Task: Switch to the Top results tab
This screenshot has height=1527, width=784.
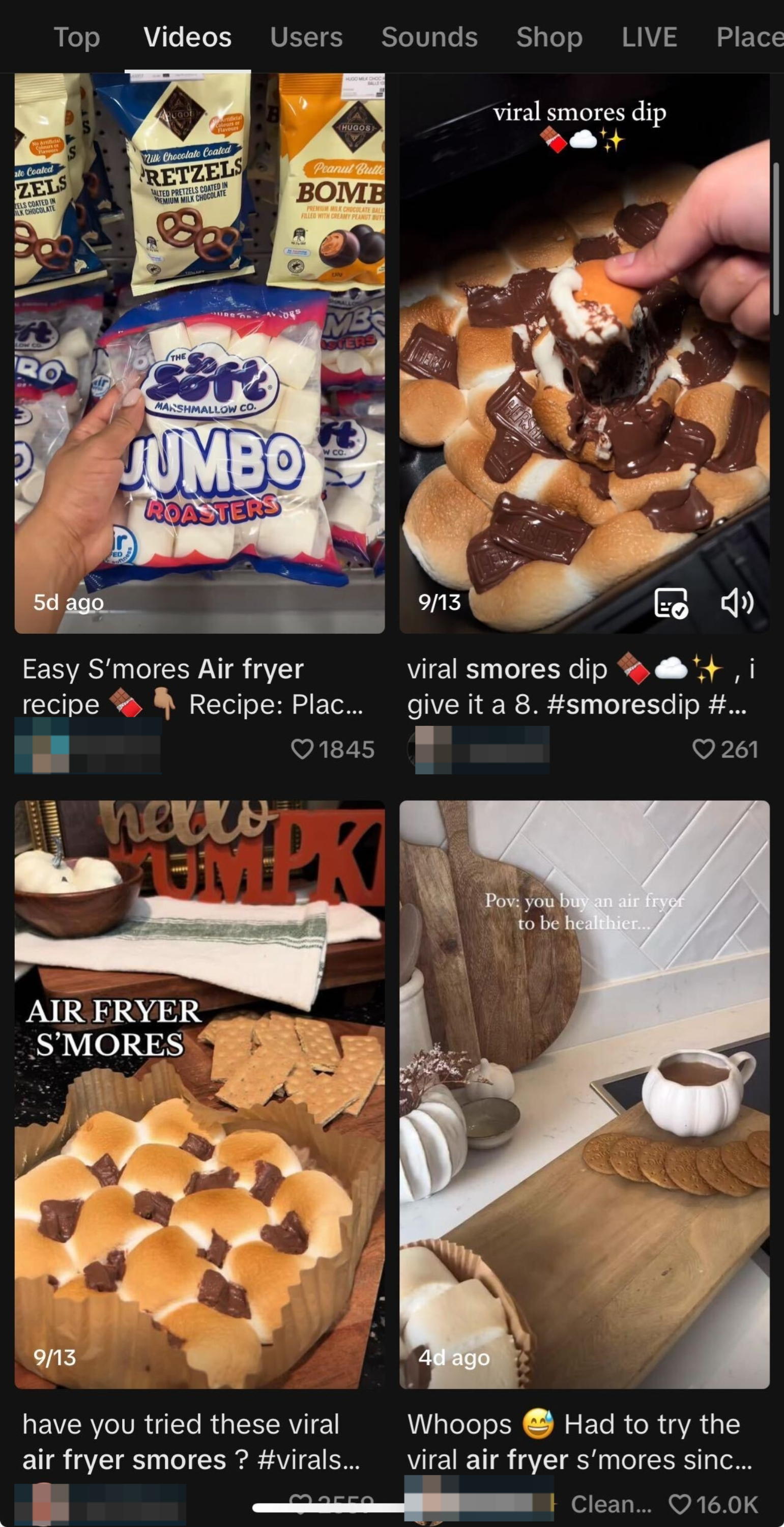Action: 77,37
